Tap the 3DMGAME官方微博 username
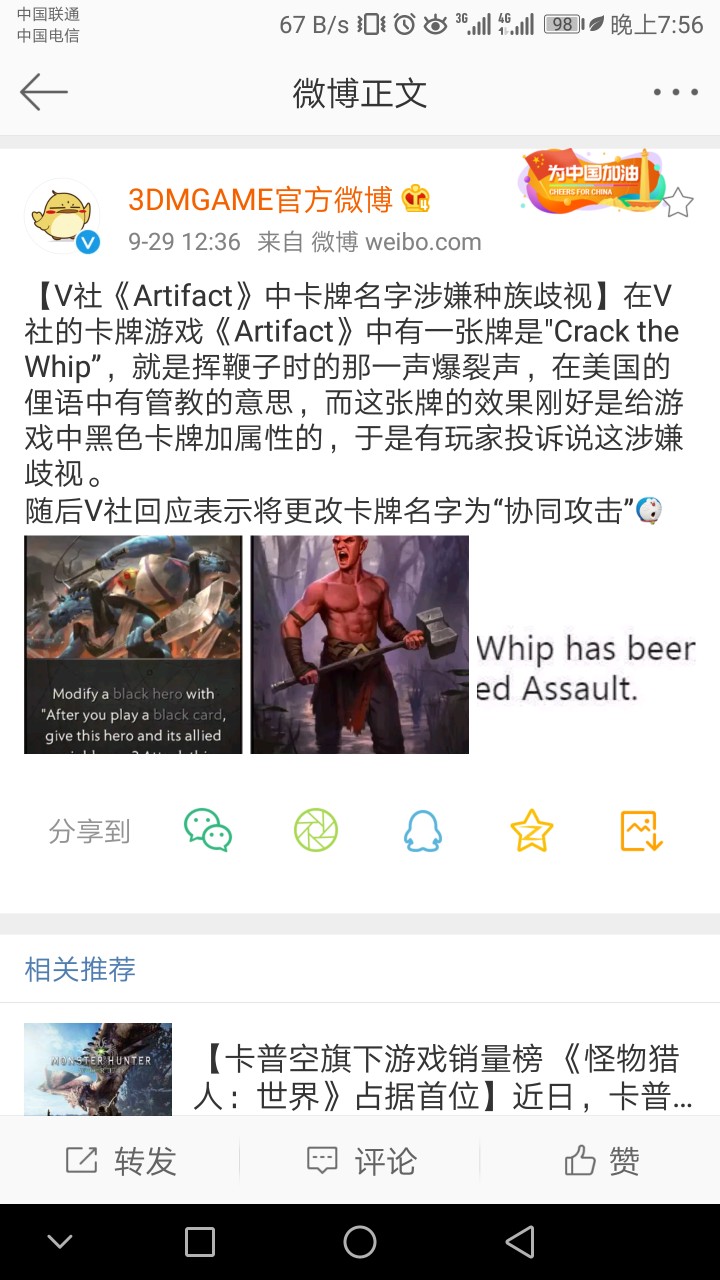720x1280 pixels. click(x=260, y=200)
